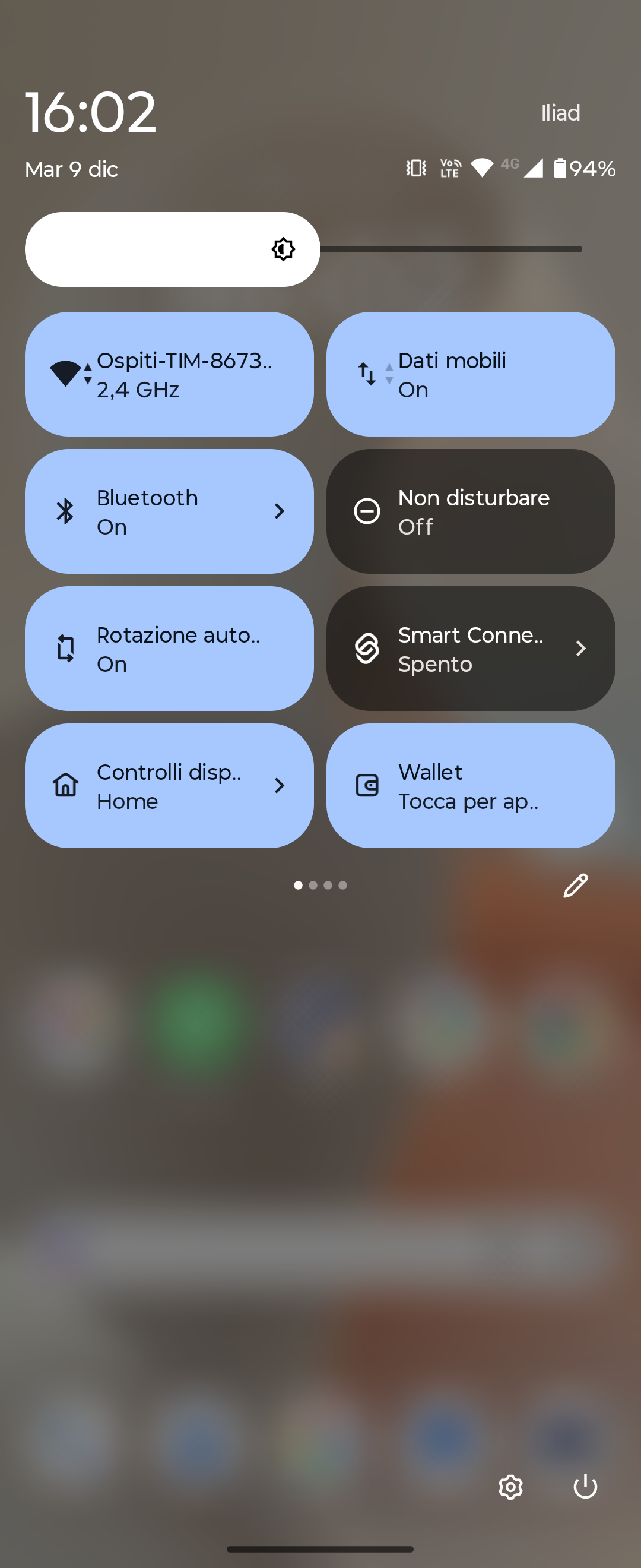Screen dimensions: 641x1568
Task: Open the Wallet tile
Action: pyautogui.click(x=470, y=786)
